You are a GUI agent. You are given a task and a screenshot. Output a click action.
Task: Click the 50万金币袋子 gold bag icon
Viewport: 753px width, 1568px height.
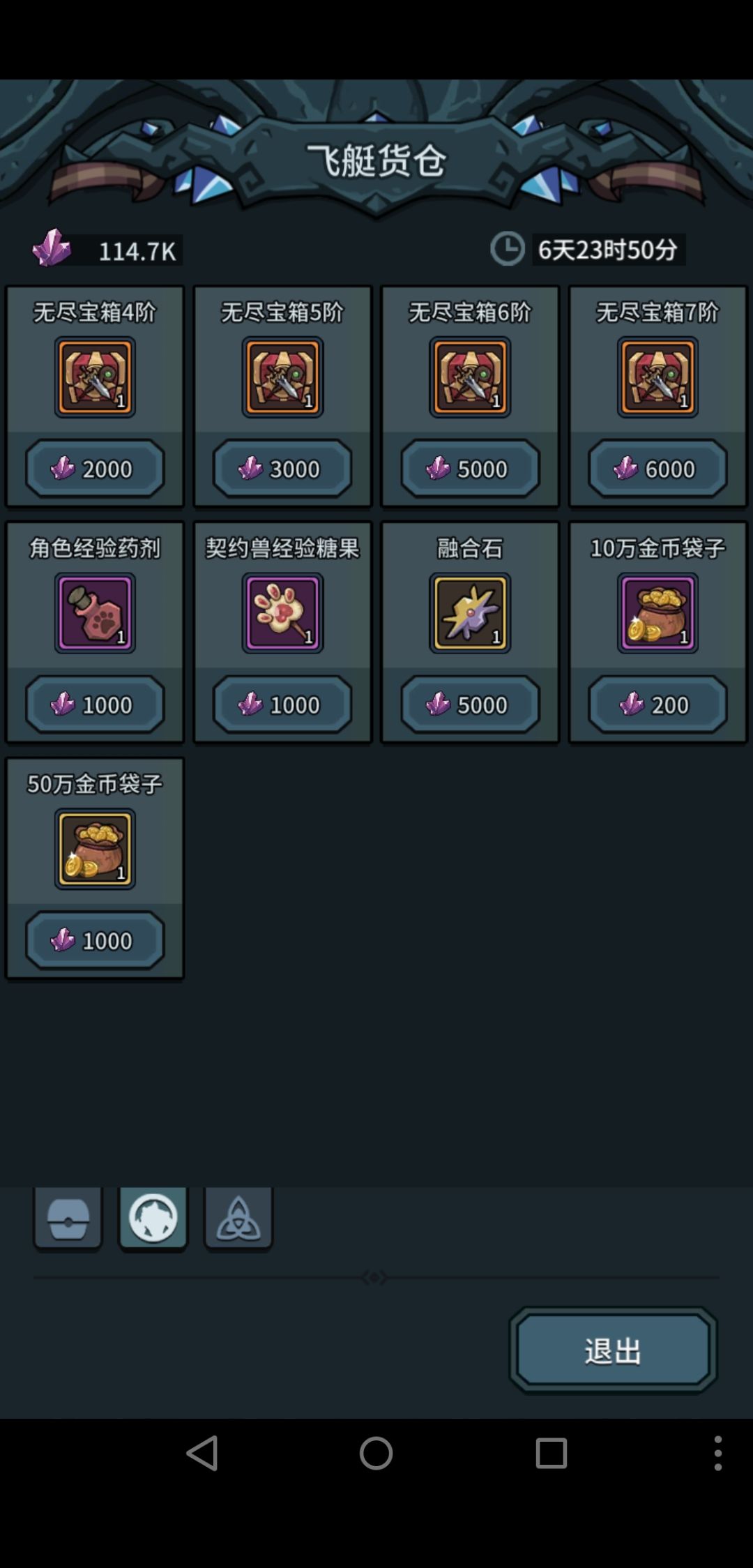pos(94,847)
